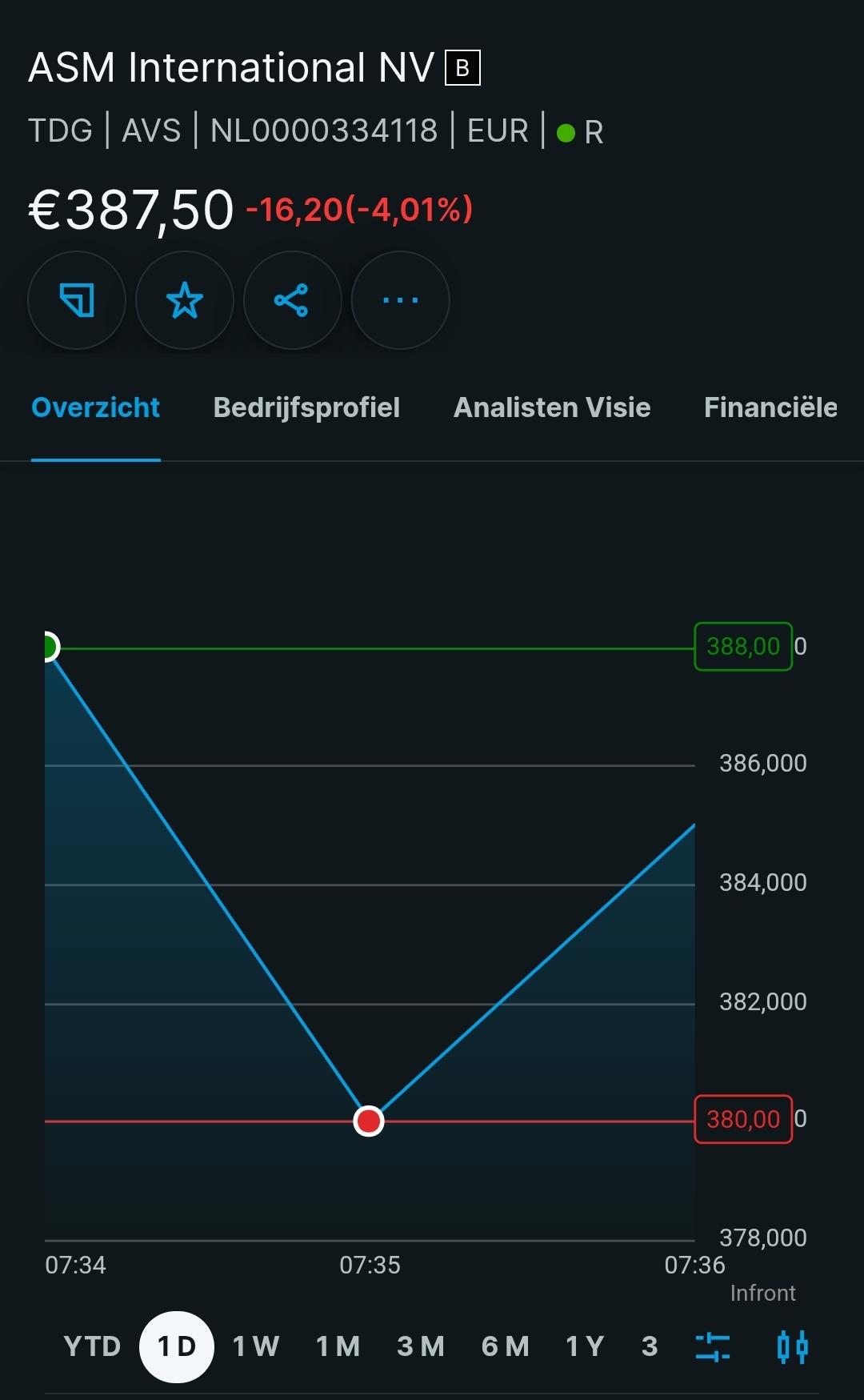Viewport: 864px width, 1400px height.
Task: Open the more options menu
Action: coord(400,300)
